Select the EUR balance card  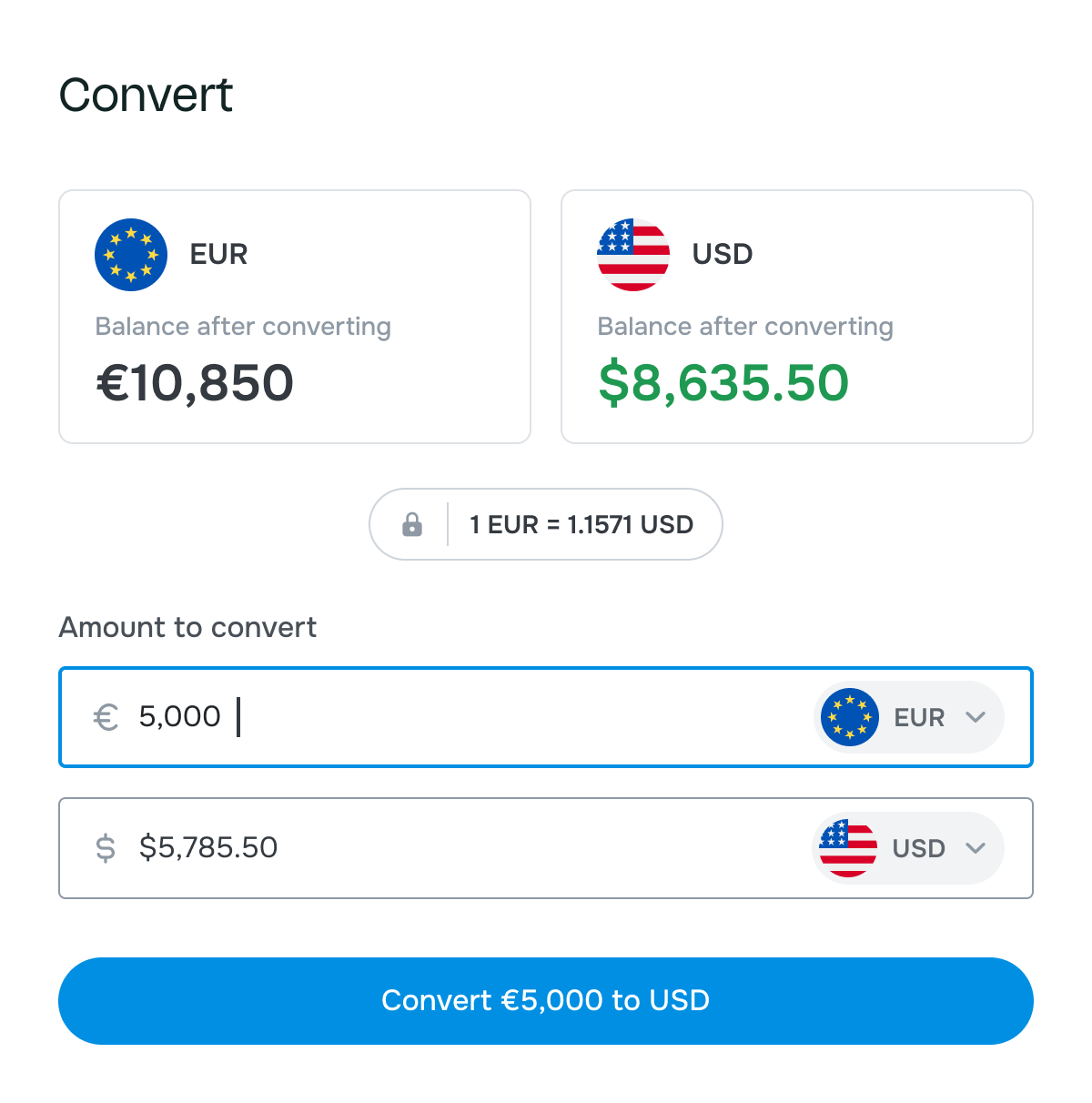click(x=295, y=316)
